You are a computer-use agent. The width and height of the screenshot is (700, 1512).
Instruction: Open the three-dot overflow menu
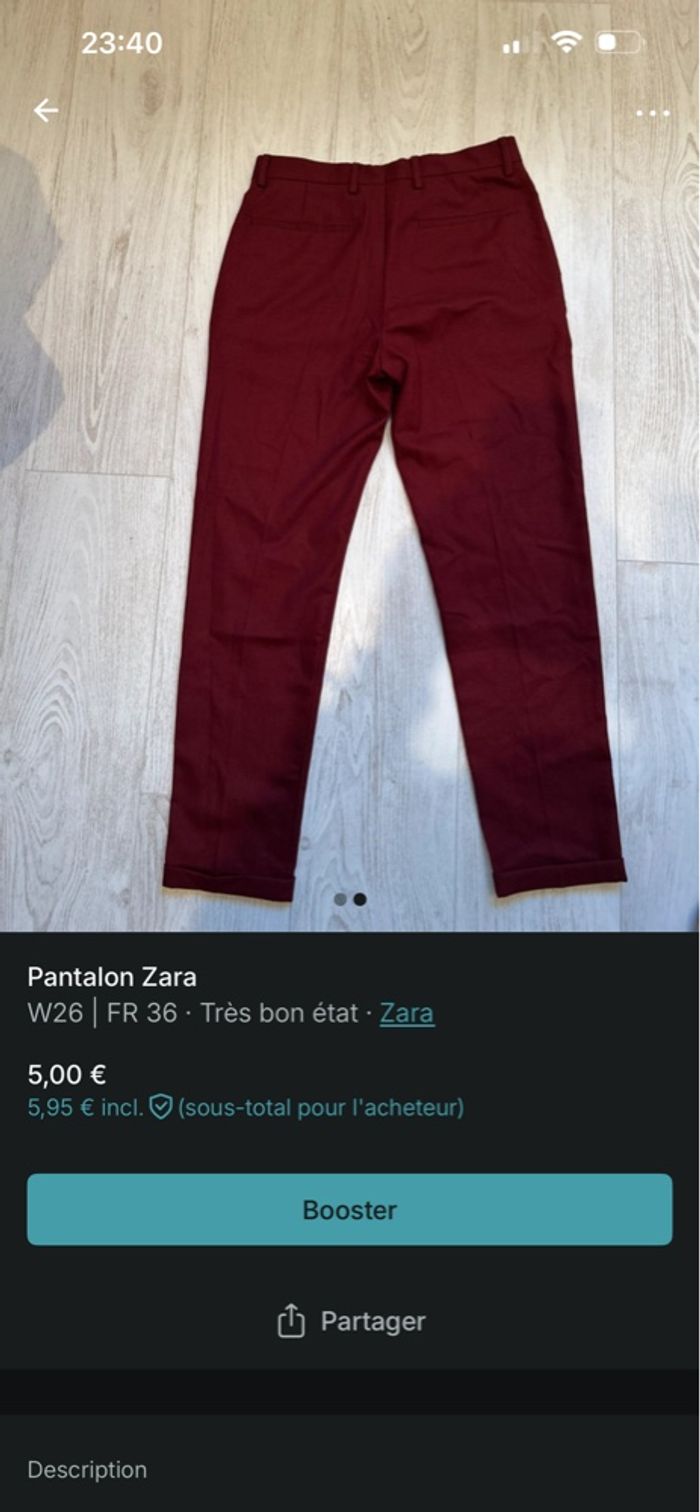point(653,113)
